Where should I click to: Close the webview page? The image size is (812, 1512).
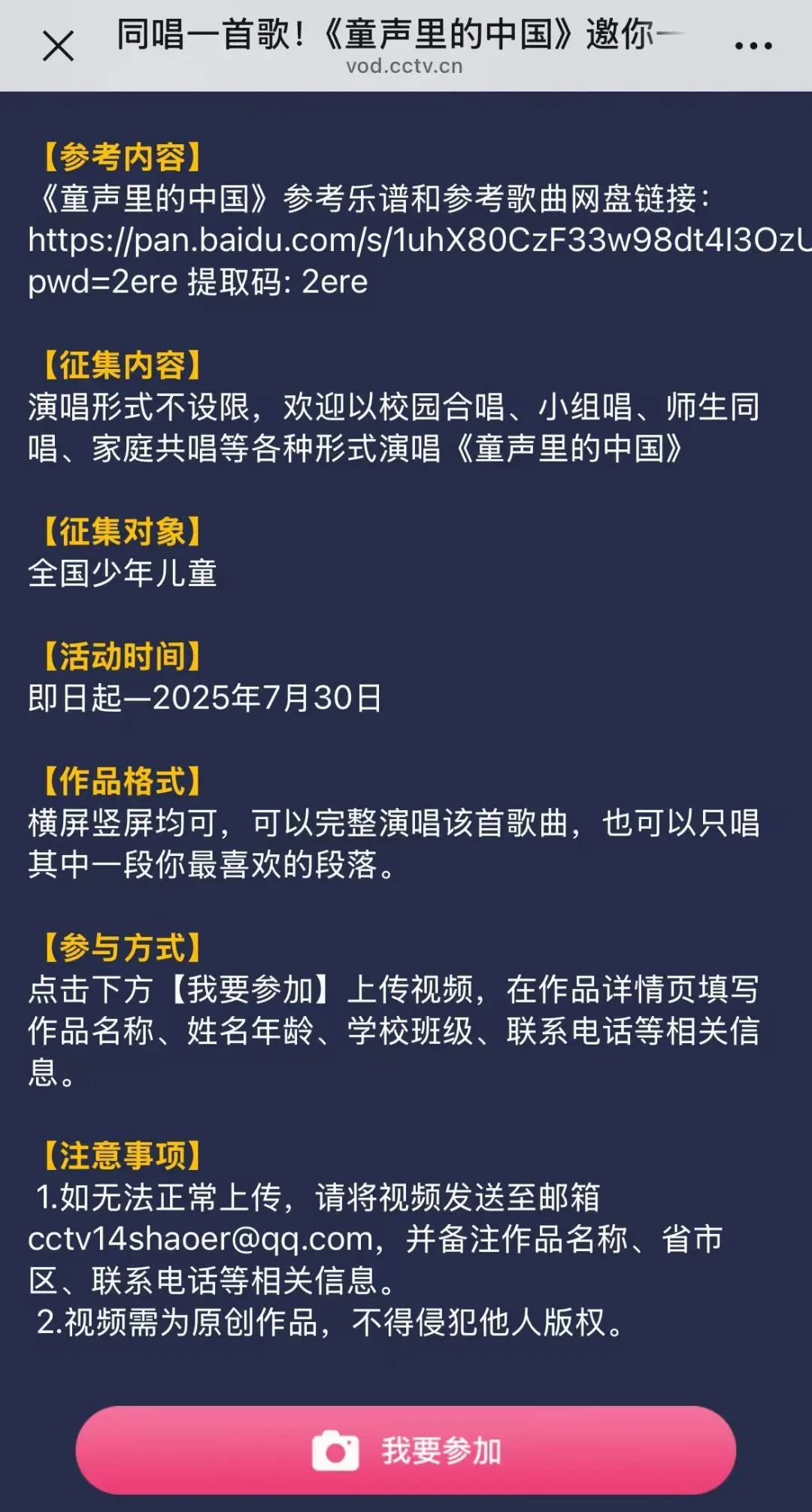click(58, 46)
